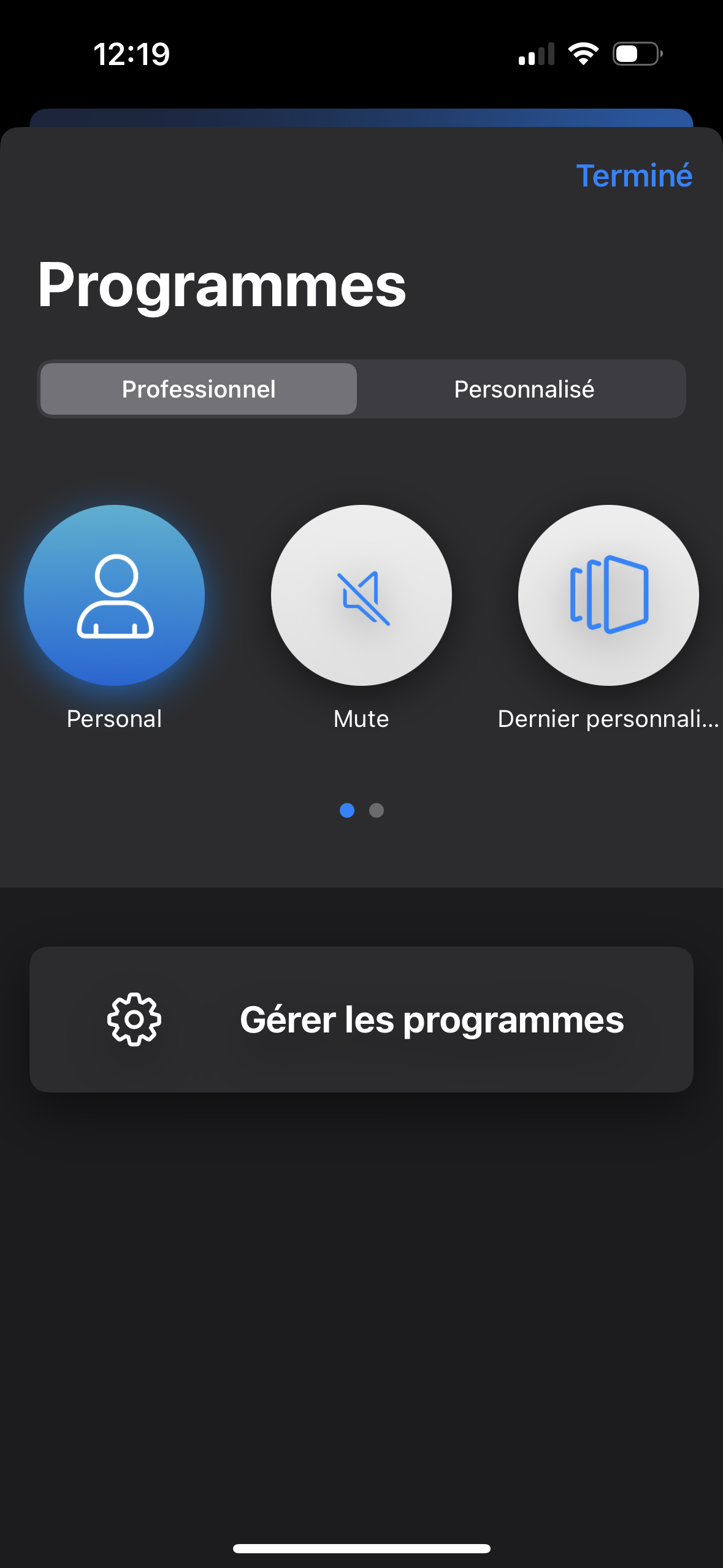Select the Professionnel segment
723x1568 pixels.
[199, 390]
